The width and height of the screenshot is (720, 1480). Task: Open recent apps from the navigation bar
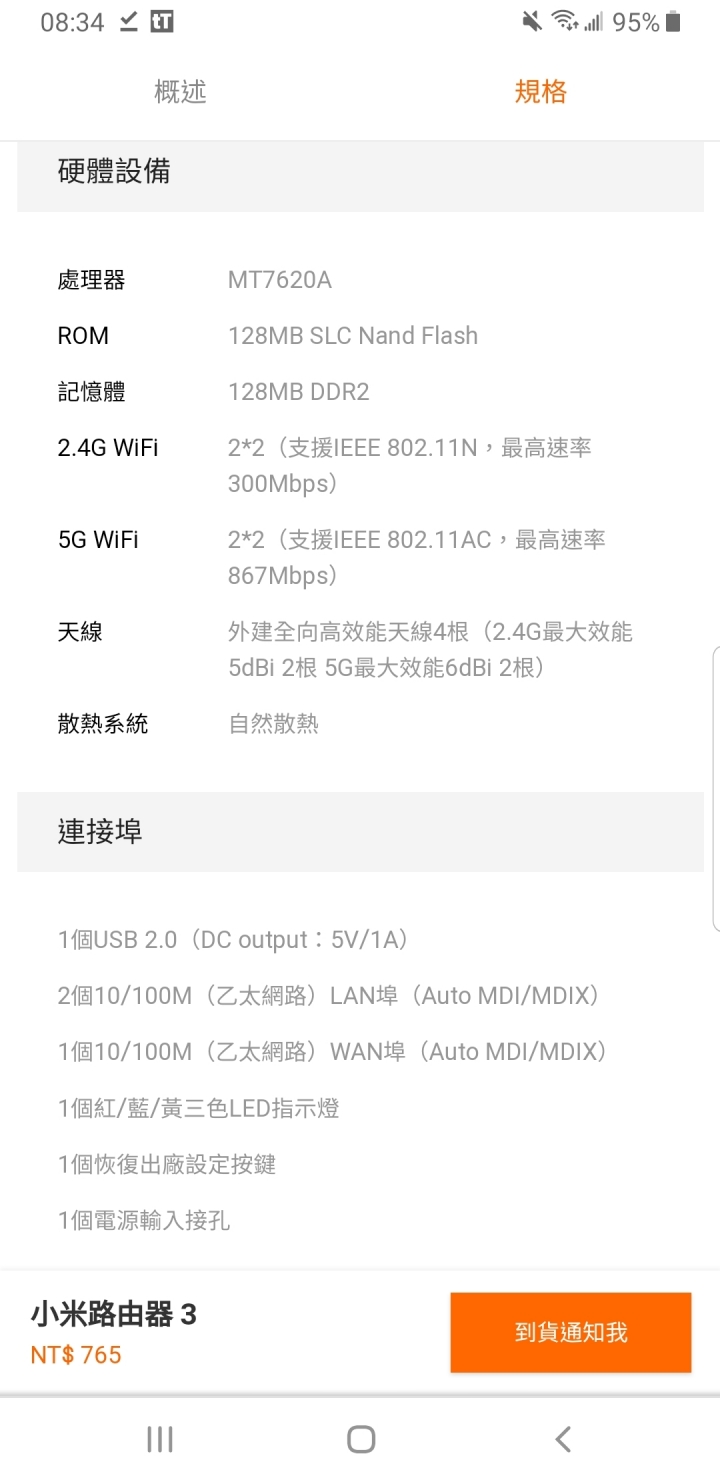(160, 1439)
